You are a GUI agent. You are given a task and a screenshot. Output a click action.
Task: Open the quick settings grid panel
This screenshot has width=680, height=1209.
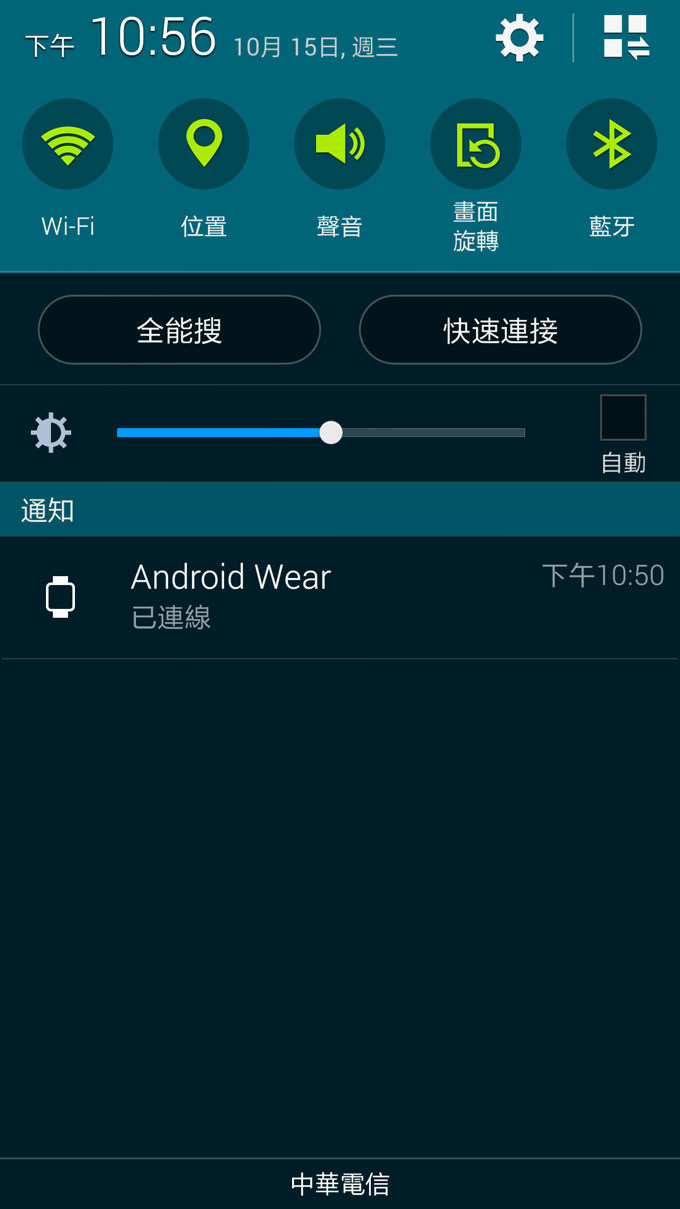pyautogui.click(x=627, y=38)
